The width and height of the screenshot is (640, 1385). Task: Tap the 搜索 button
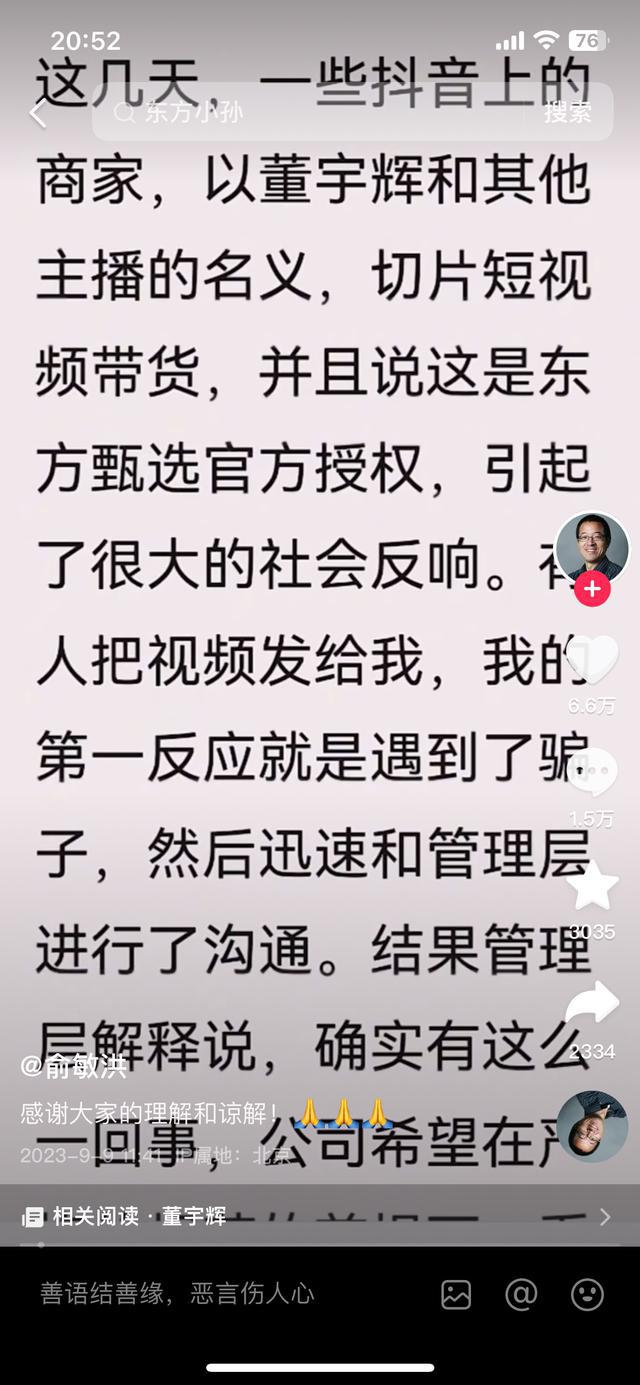[x=567, y=112]
